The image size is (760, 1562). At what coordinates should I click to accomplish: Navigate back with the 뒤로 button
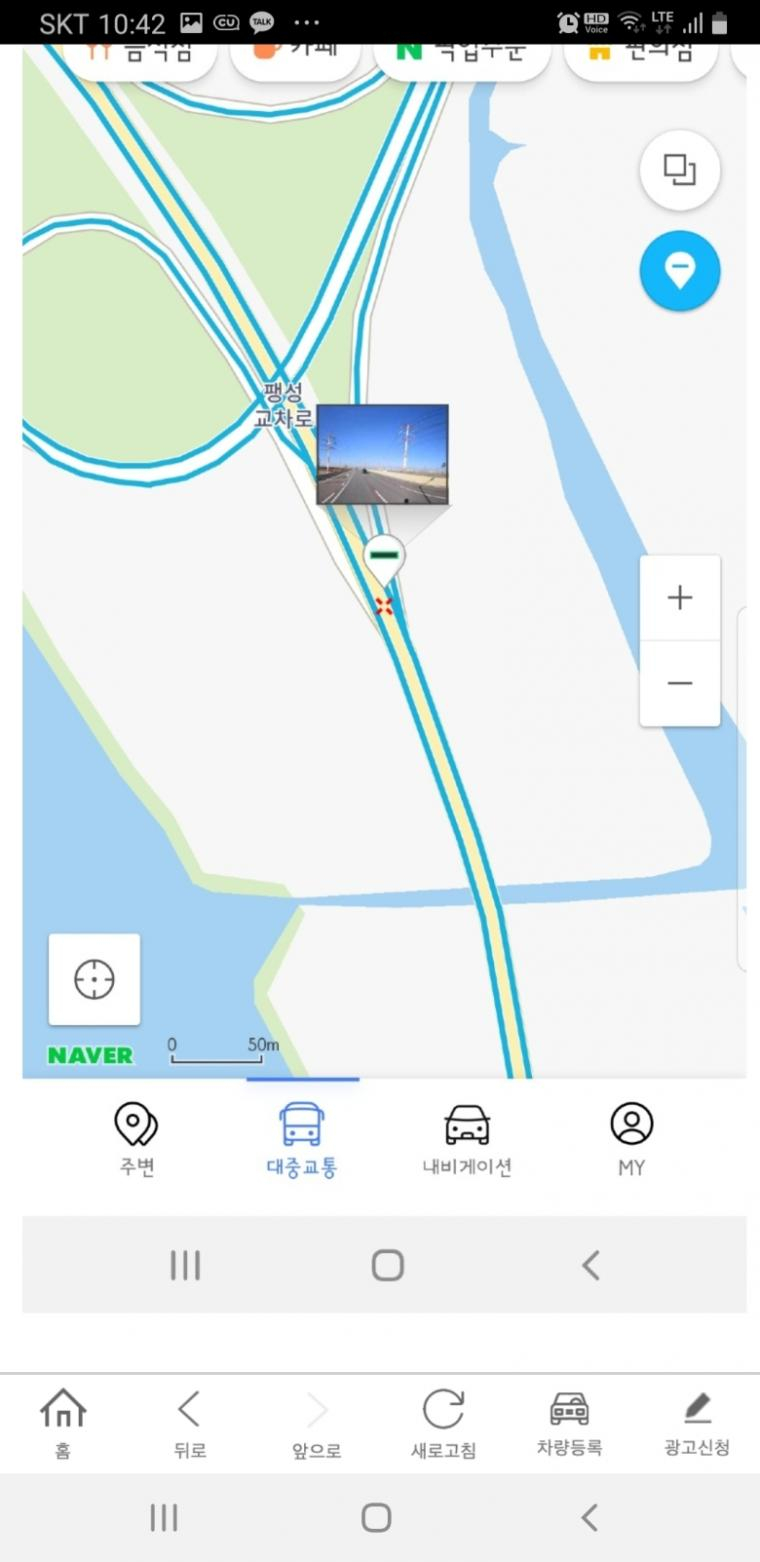click(x=189, y=1422)
